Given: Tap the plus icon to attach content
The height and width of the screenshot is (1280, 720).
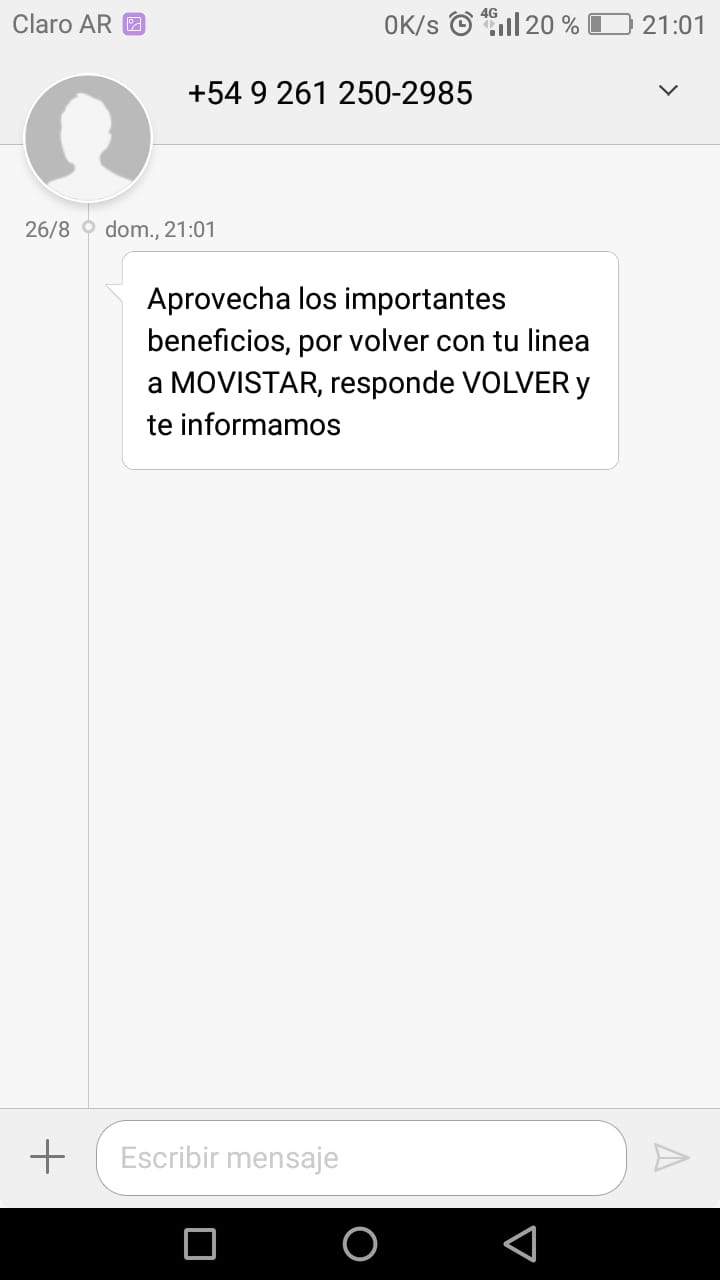Looking at the screenshot, I should click(47, 1157).
